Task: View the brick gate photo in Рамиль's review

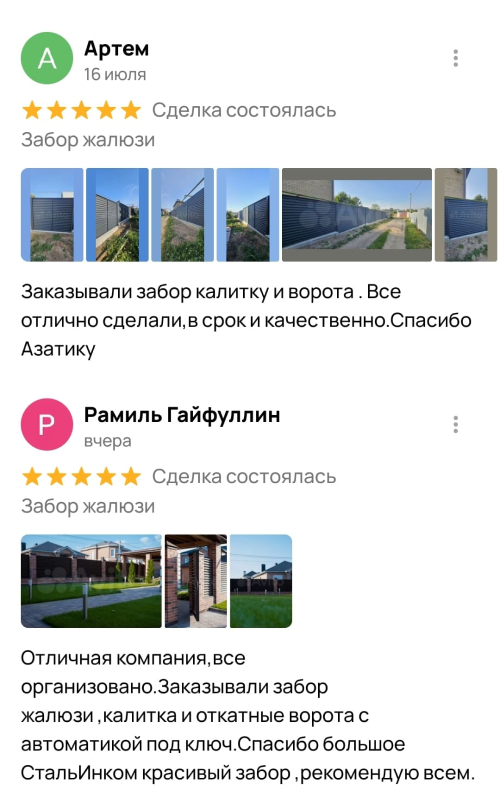Action: tap(196, 581)
